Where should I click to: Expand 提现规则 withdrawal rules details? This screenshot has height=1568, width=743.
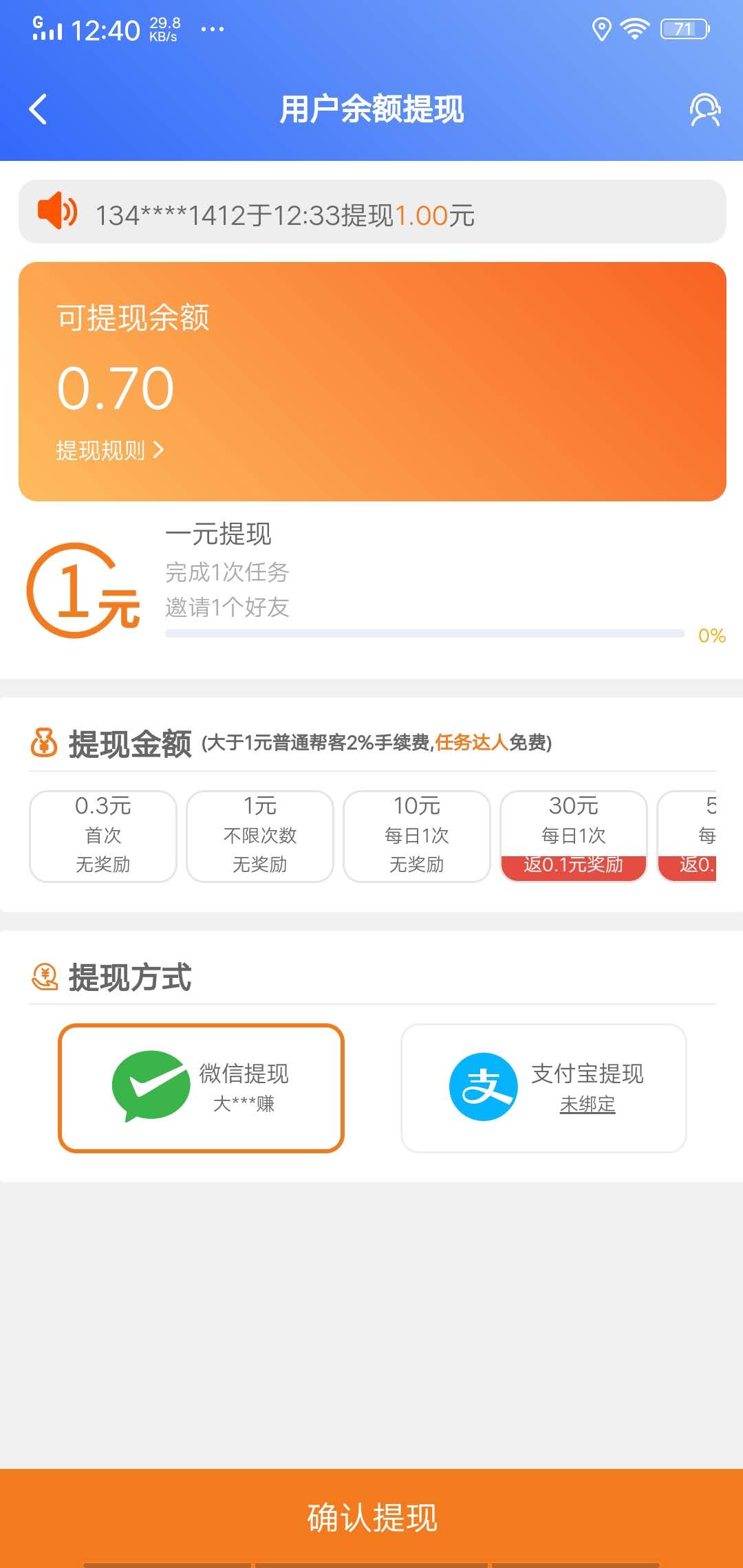pos(110,450)
